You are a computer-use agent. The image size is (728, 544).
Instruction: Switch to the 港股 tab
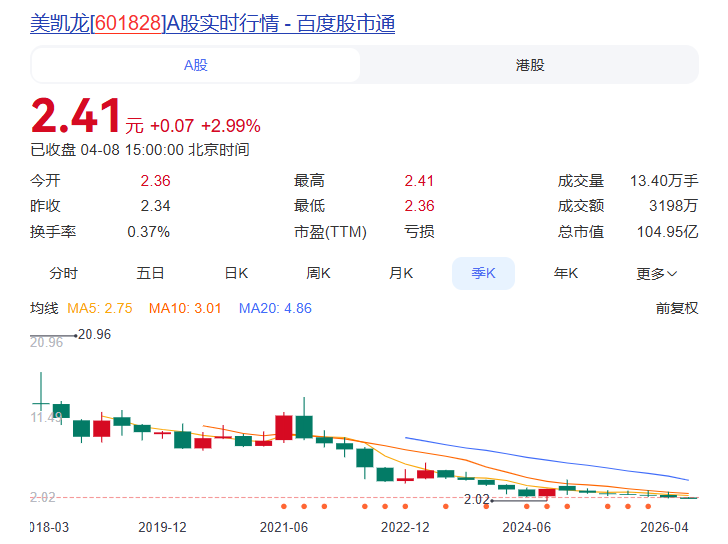[530, 65]
